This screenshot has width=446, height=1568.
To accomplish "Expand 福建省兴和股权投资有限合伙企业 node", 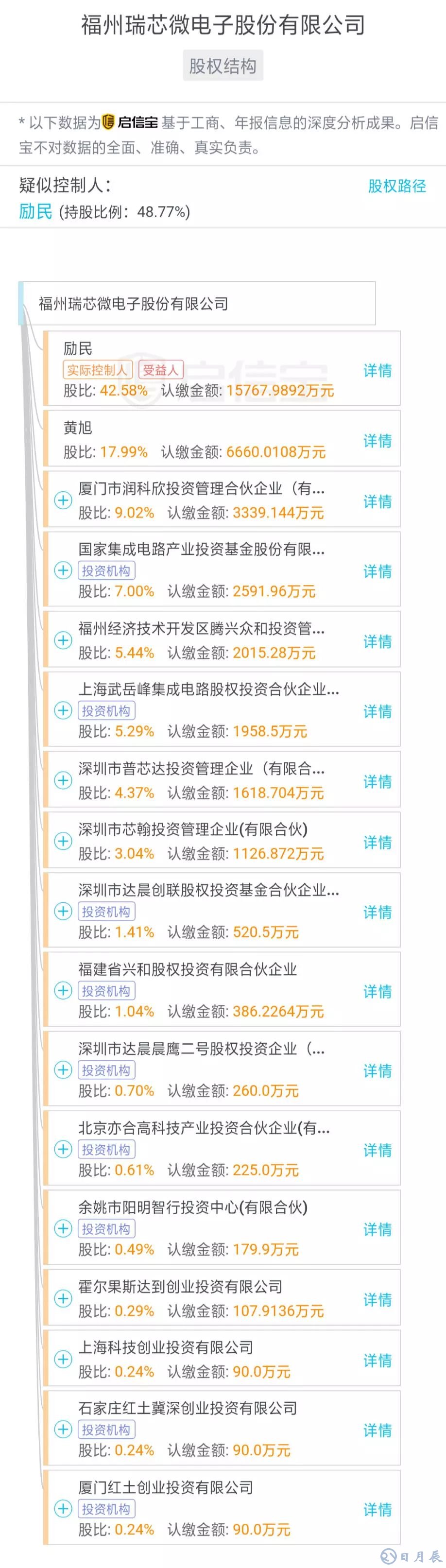I will pyautogui.click(x=63, y=990).
